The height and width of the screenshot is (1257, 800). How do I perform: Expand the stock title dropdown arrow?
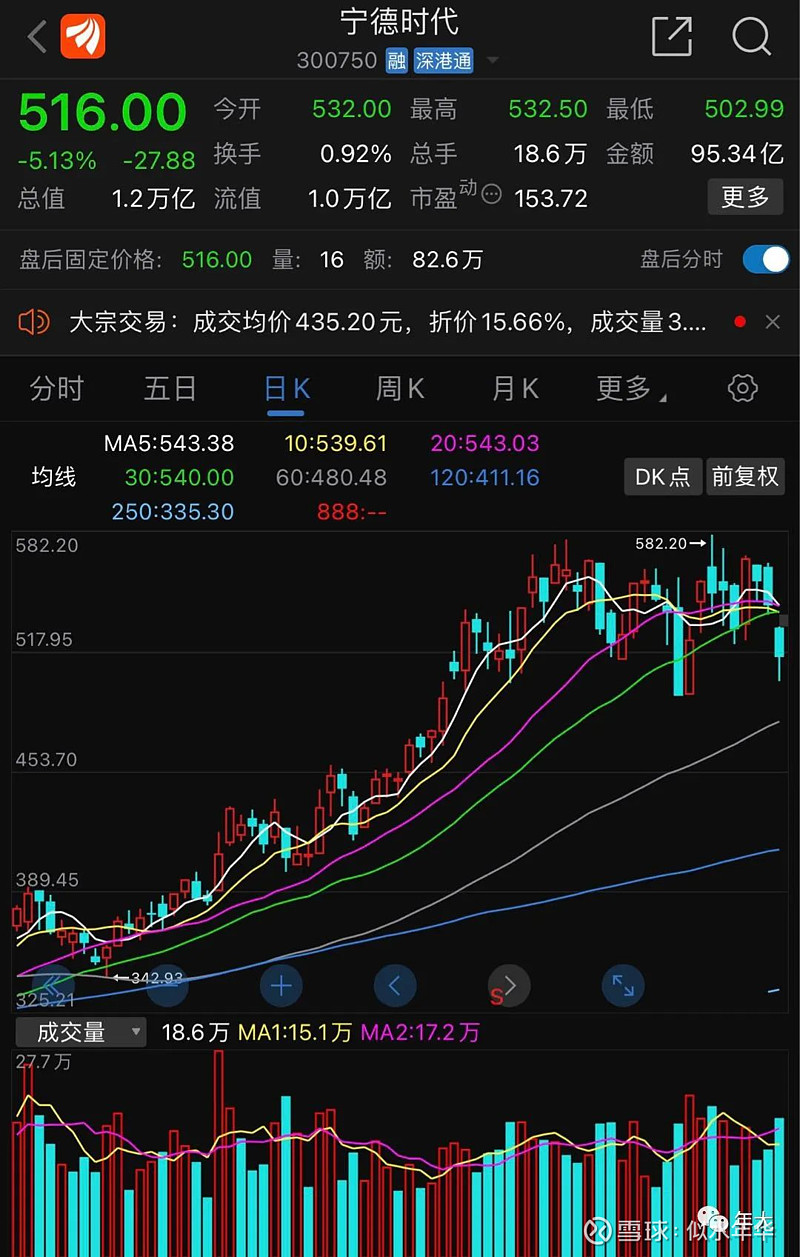pos(492,61)
